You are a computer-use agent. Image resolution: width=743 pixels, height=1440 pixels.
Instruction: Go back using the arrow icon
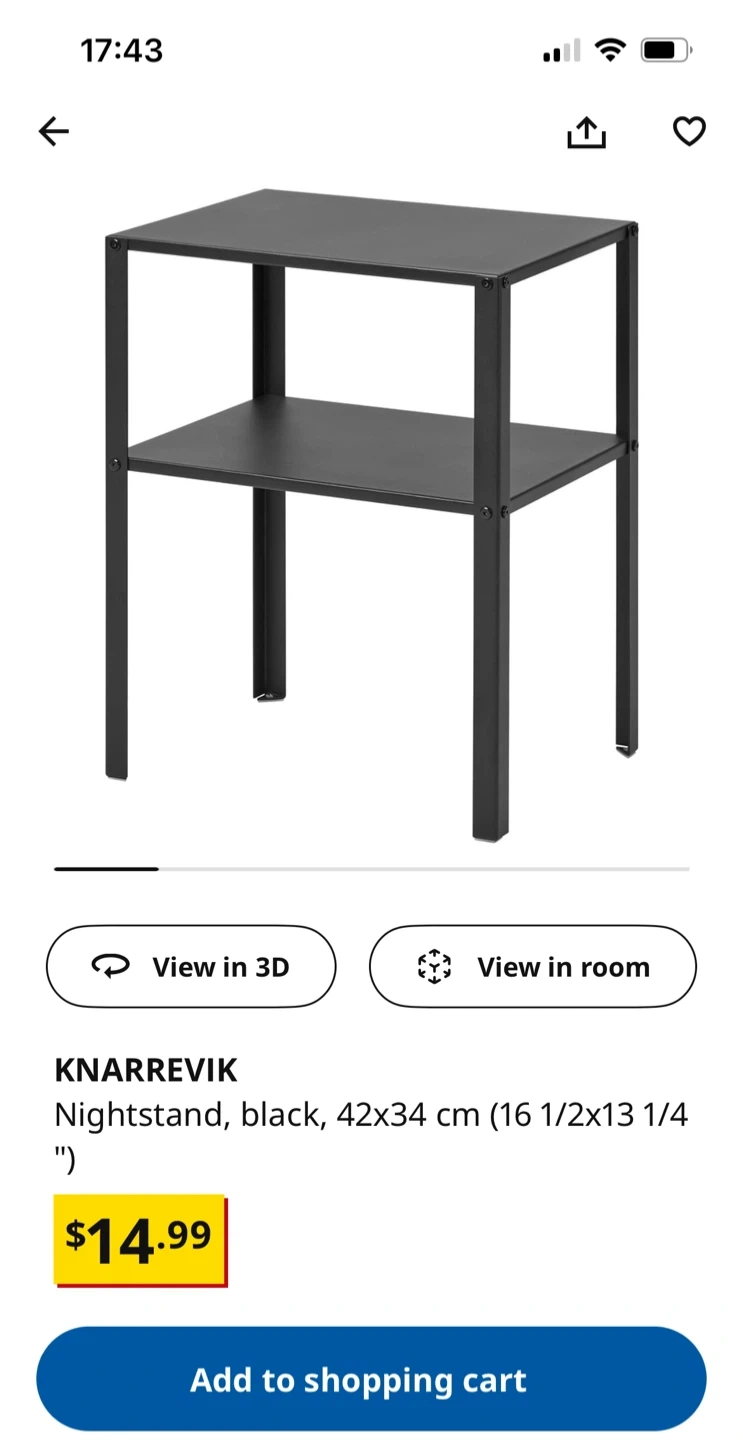pos(54,131)
